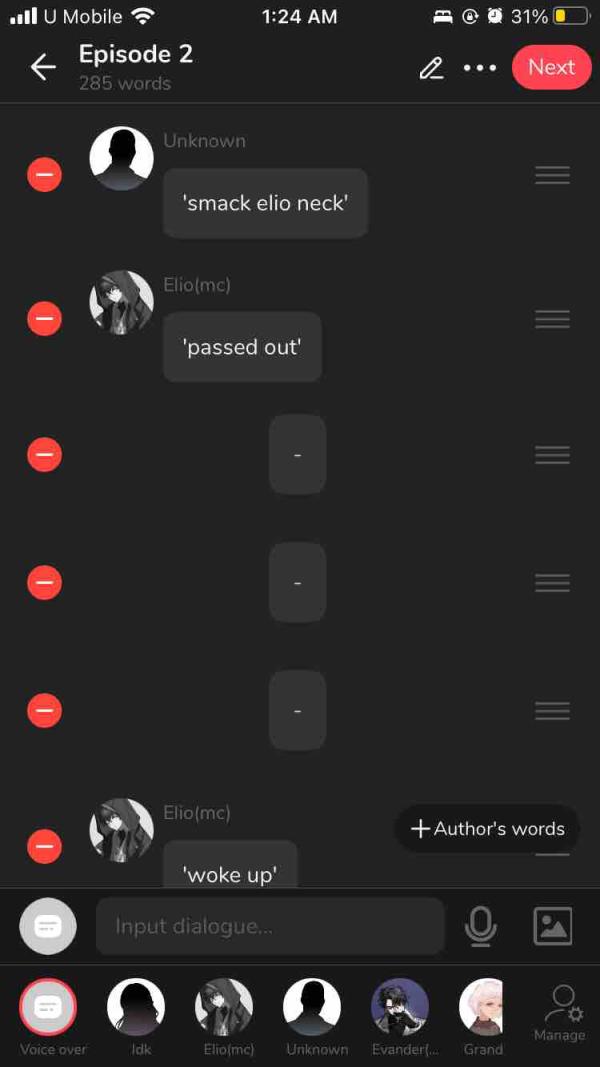The height and width of the screenshot is (1067, 600).
Task: Open Manage characters
Action: tap(560, 1012)
